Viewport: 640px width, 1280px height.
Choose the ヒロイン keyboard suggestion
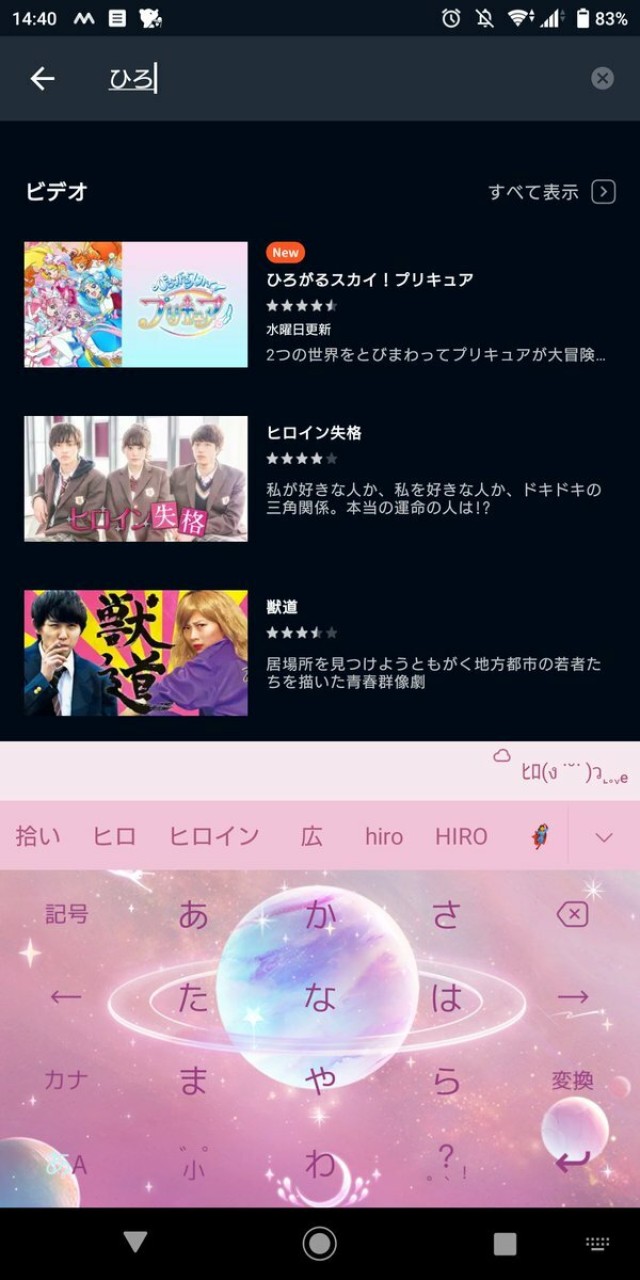pyautogui.click(x=214, y=836)
